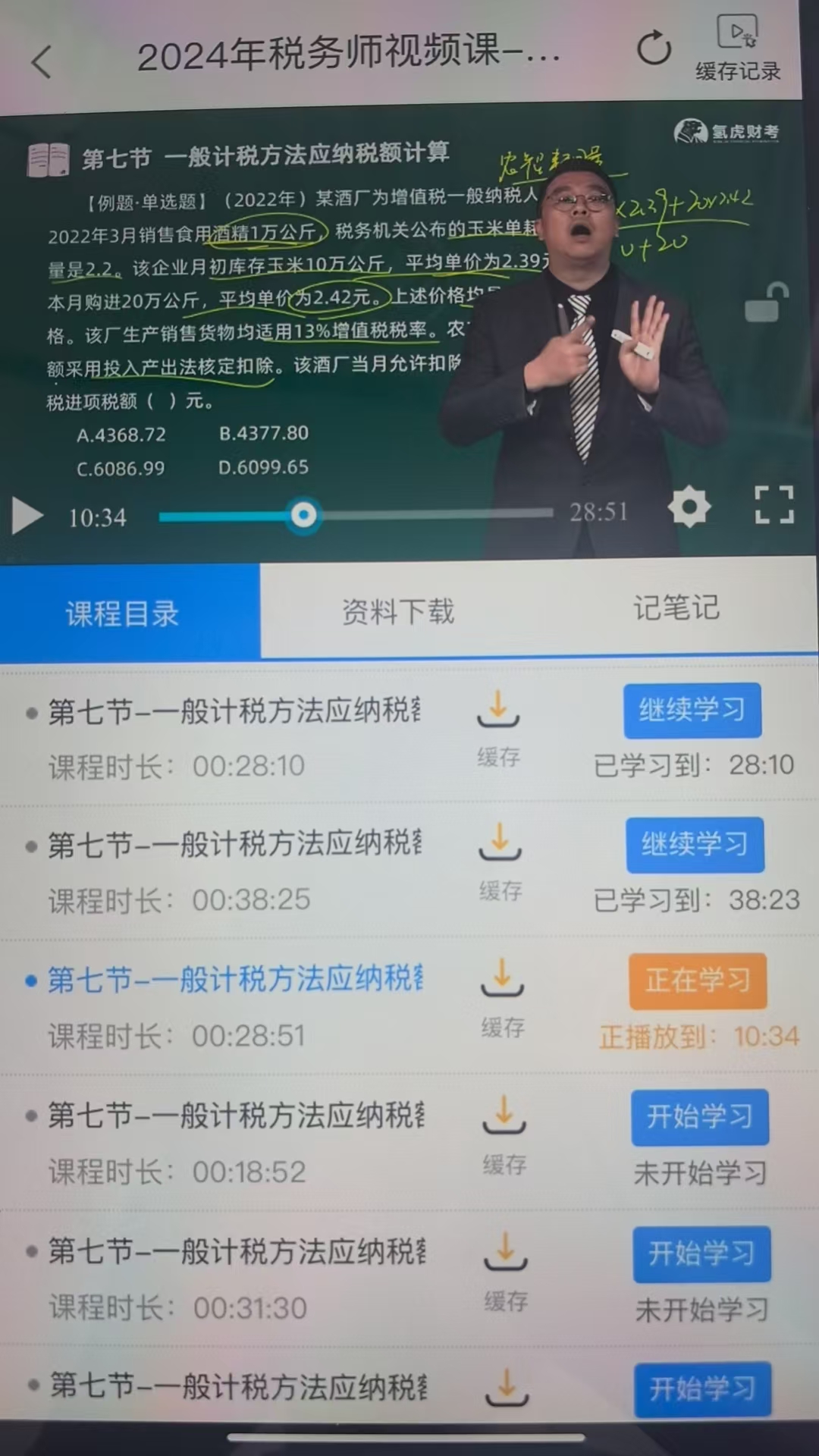
Task: Switch to 资料下载 tab
Action: point(398,611)
